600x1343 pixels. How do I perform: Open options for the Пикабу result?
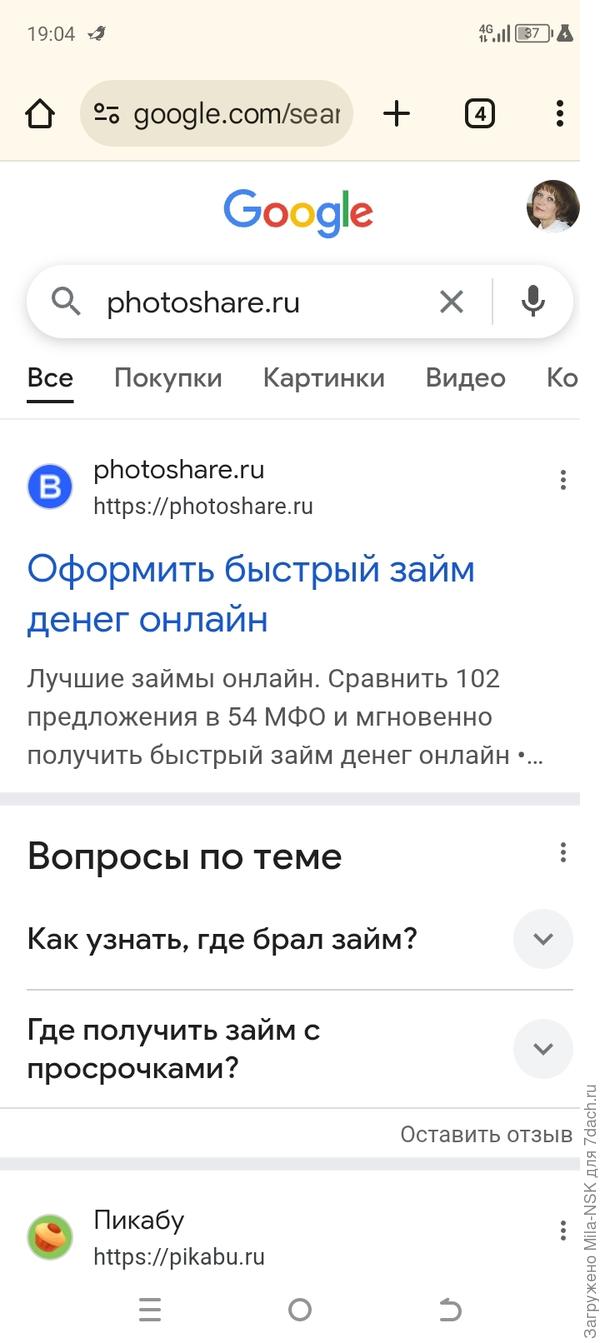[563, 1230]
